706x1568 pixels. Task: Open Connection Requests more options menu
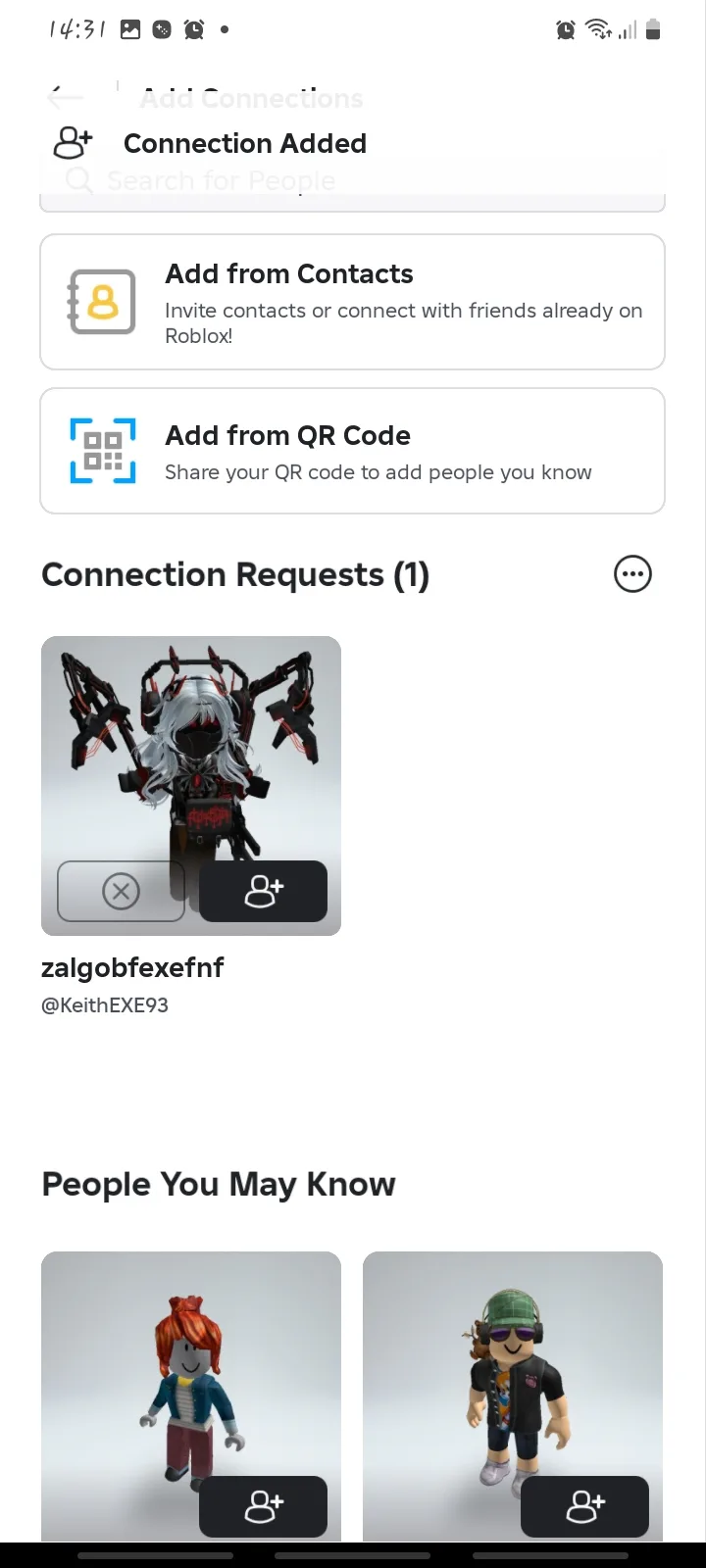pos(632,574)
